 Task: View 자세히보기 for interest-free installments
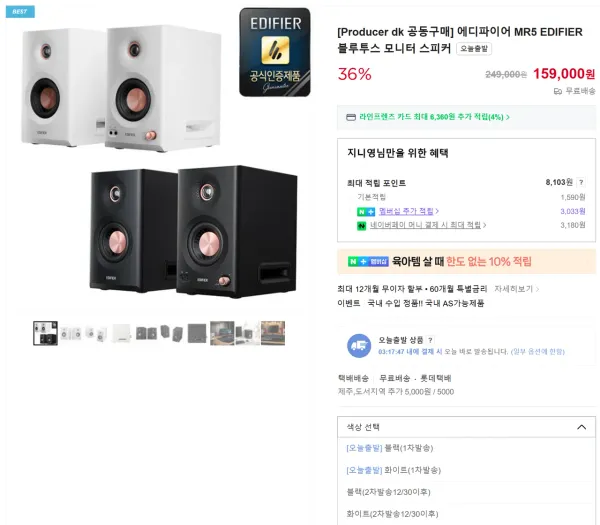pyautogui.click(x=516, y=288)
